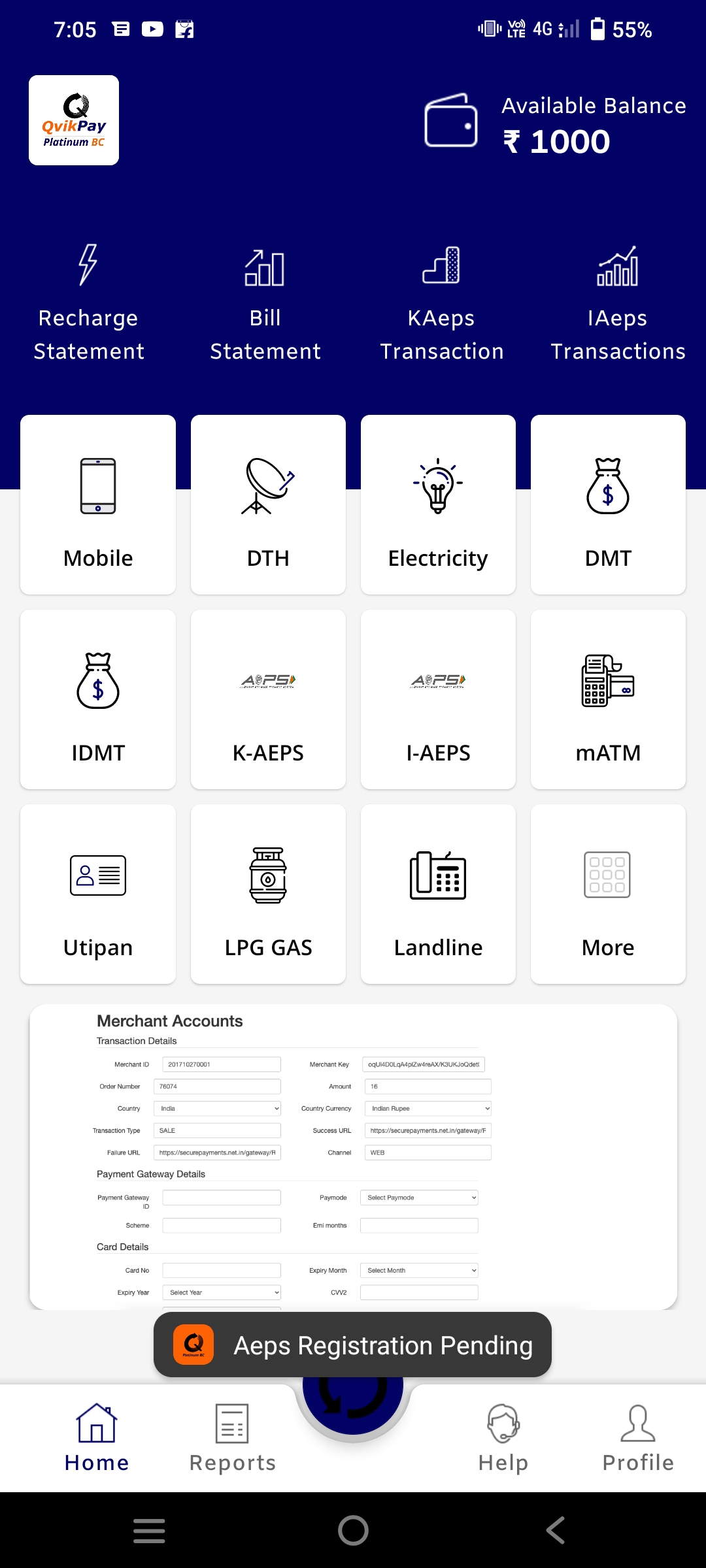Show More services
This screenshot has width=706, height=1568.
(608, 894)
